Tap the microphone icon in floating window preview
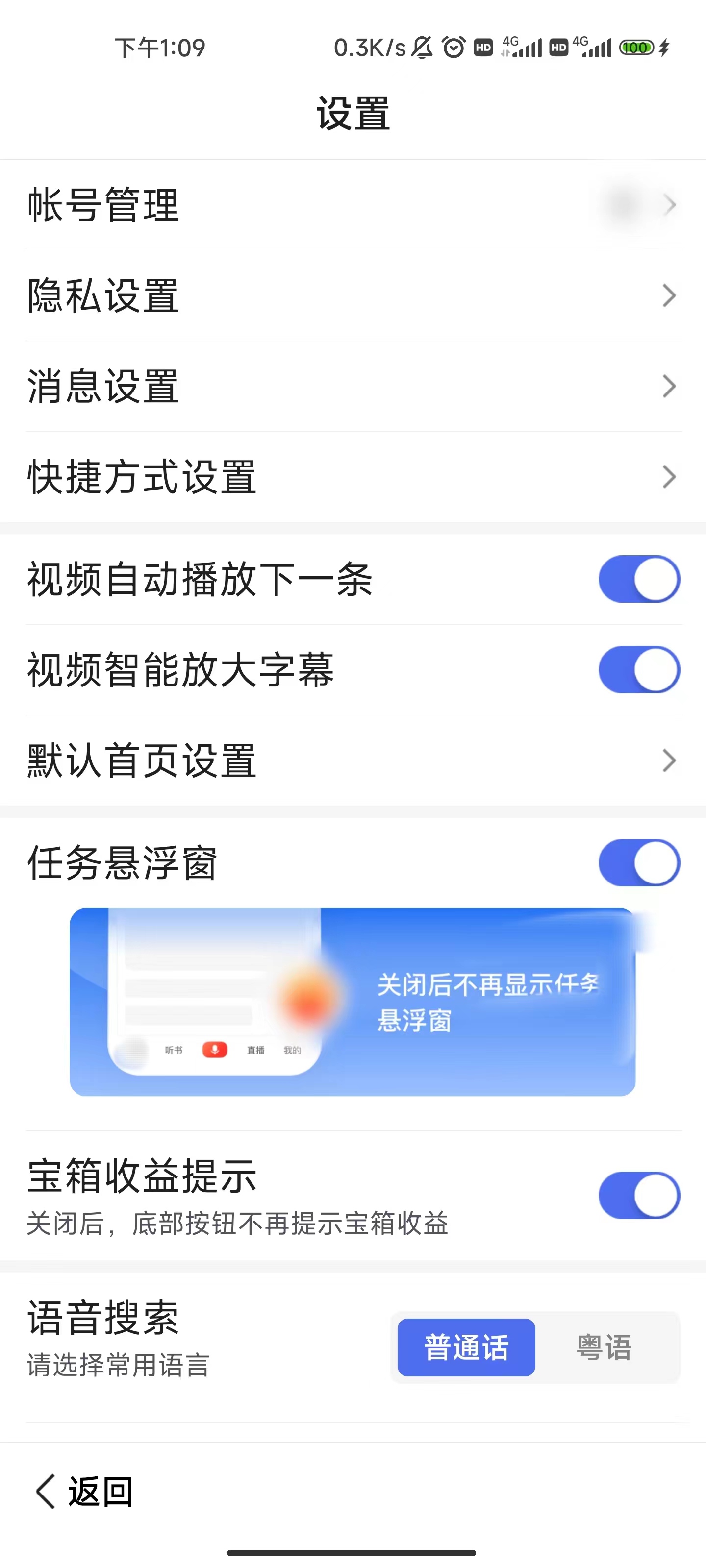706x1568 pixels. tap(214, 1050)
